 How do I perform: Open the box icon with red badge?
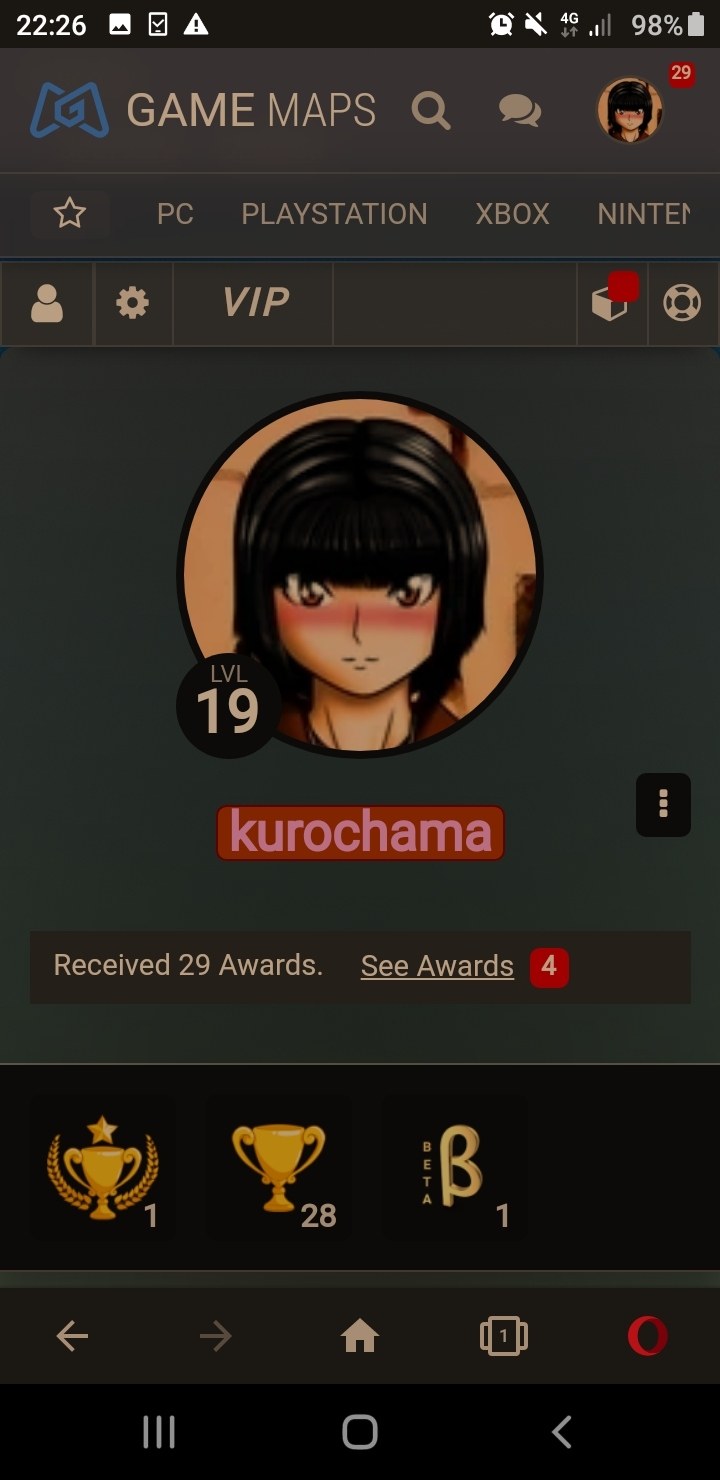tap(611, 303)
